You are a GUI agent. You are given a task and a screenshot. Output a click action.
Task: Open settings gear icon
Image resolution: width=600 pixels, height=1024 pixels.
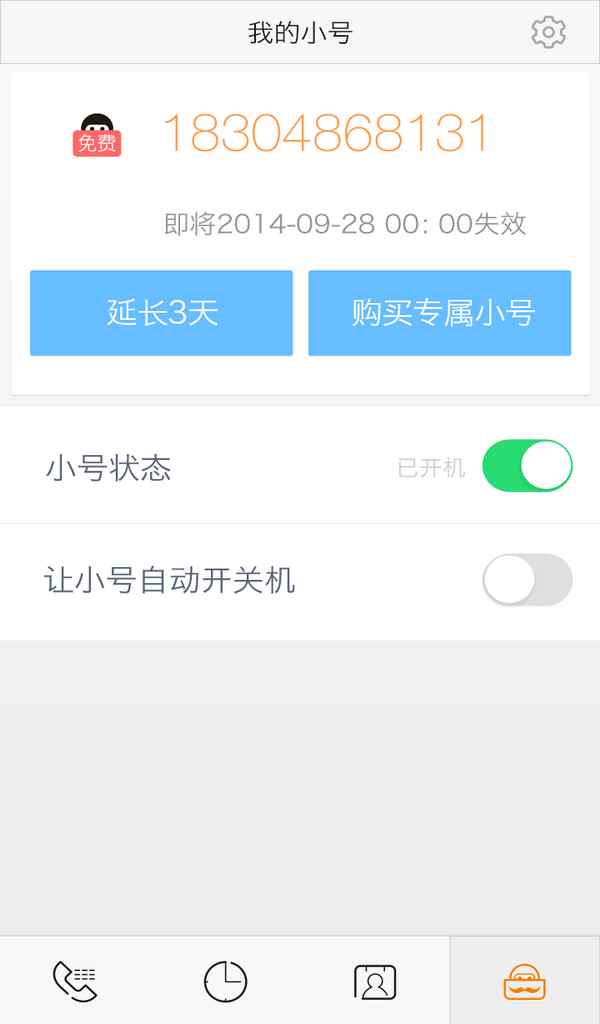(x=548, y=33)
